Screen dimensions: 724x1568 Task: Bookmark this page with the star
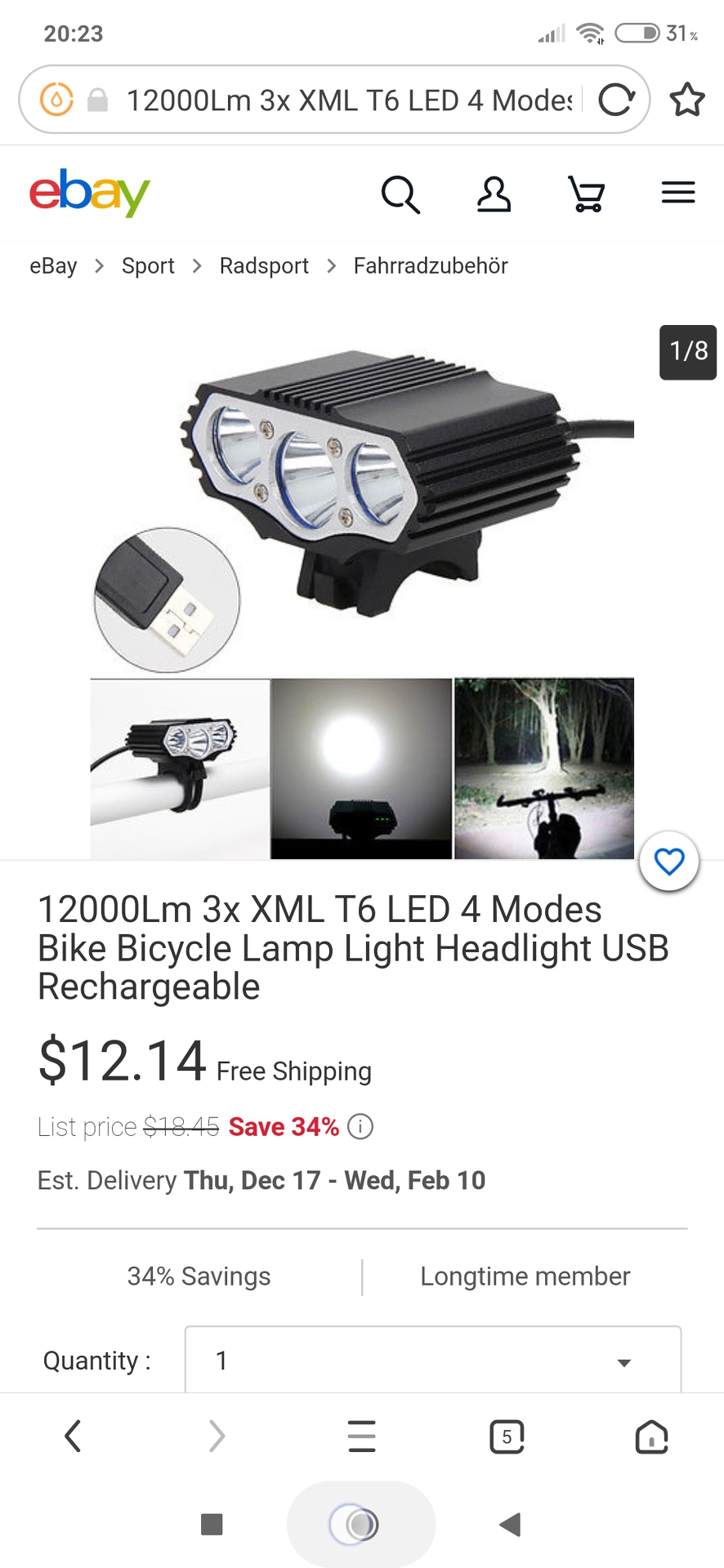pyautogui.click(x=687, y=100)
